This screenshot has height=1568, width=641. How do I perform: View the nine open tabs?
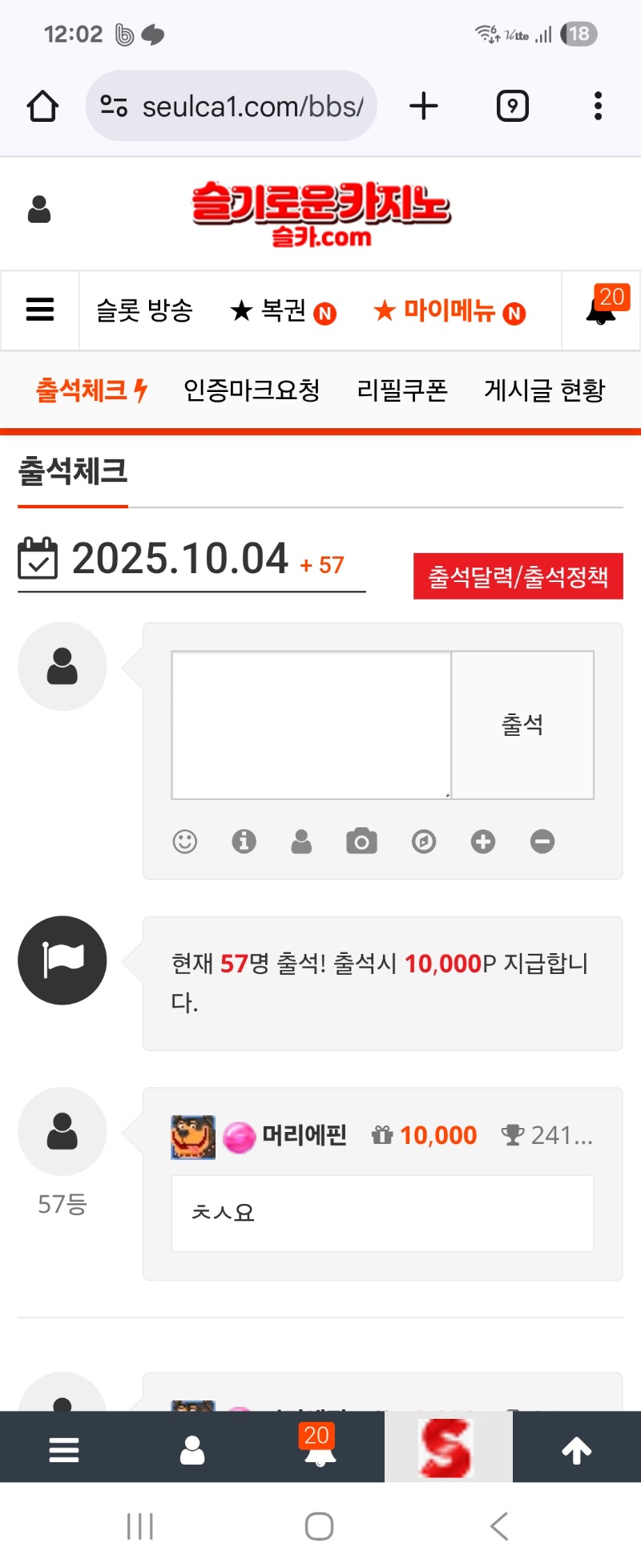(512, 106)
